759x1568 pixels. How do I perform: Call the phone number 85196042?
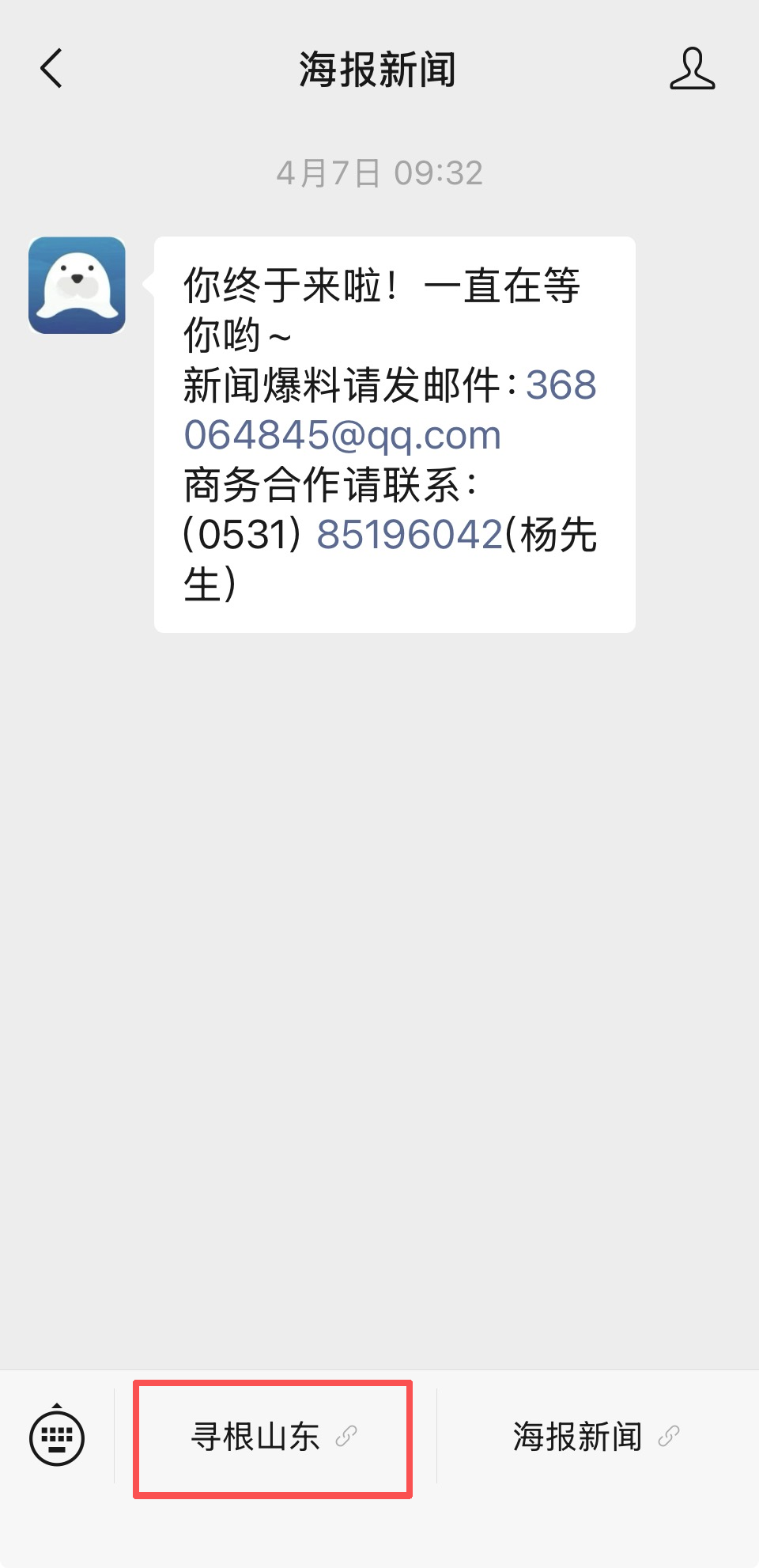(409, 535)
